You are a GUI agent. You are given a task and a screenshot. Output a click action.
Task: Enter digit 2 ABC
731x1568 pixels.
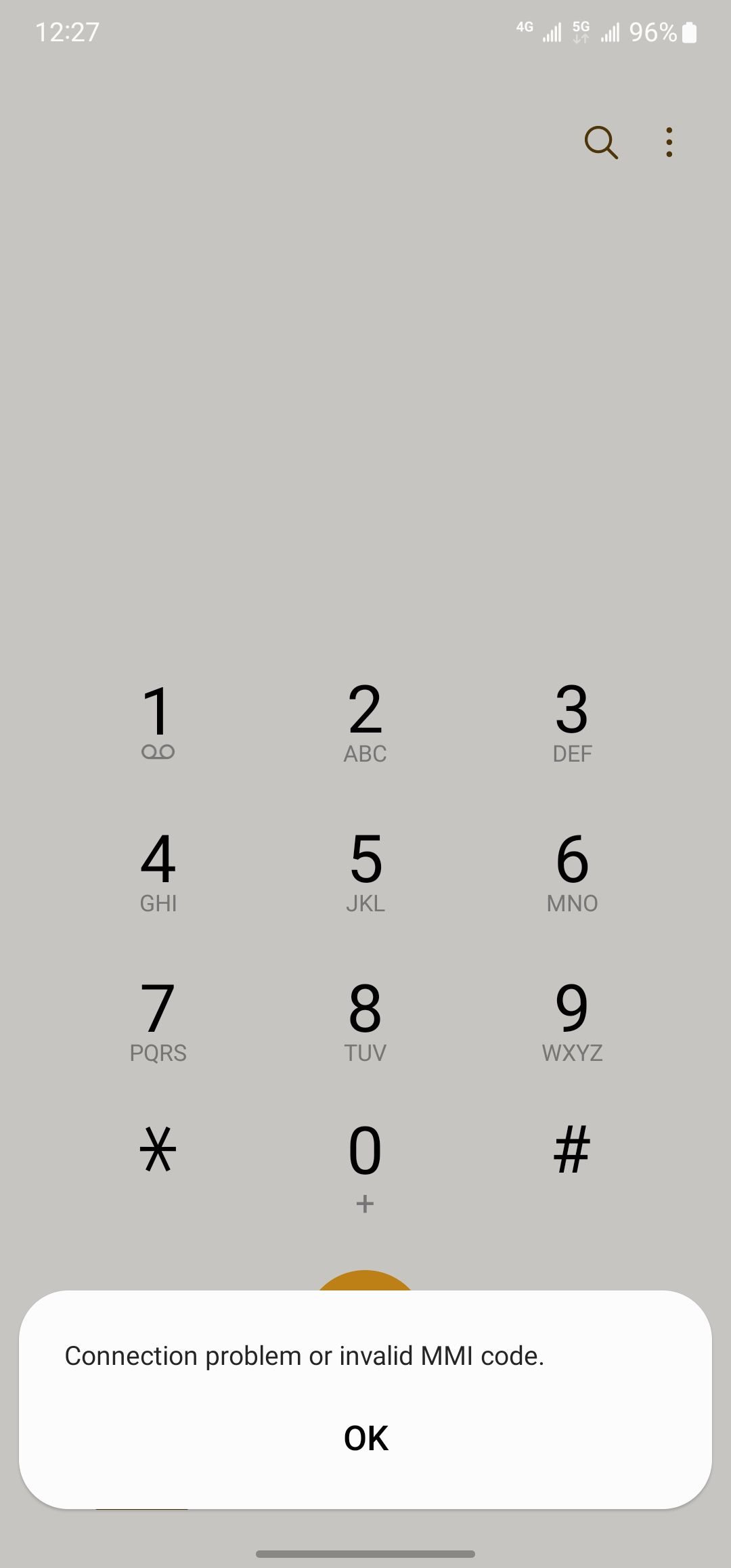tap(365, 722)
